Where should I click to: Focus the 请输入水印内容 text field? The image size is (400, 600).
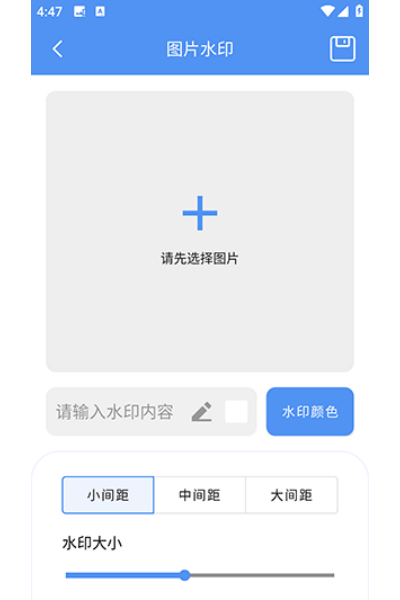(x=115, y=412)
